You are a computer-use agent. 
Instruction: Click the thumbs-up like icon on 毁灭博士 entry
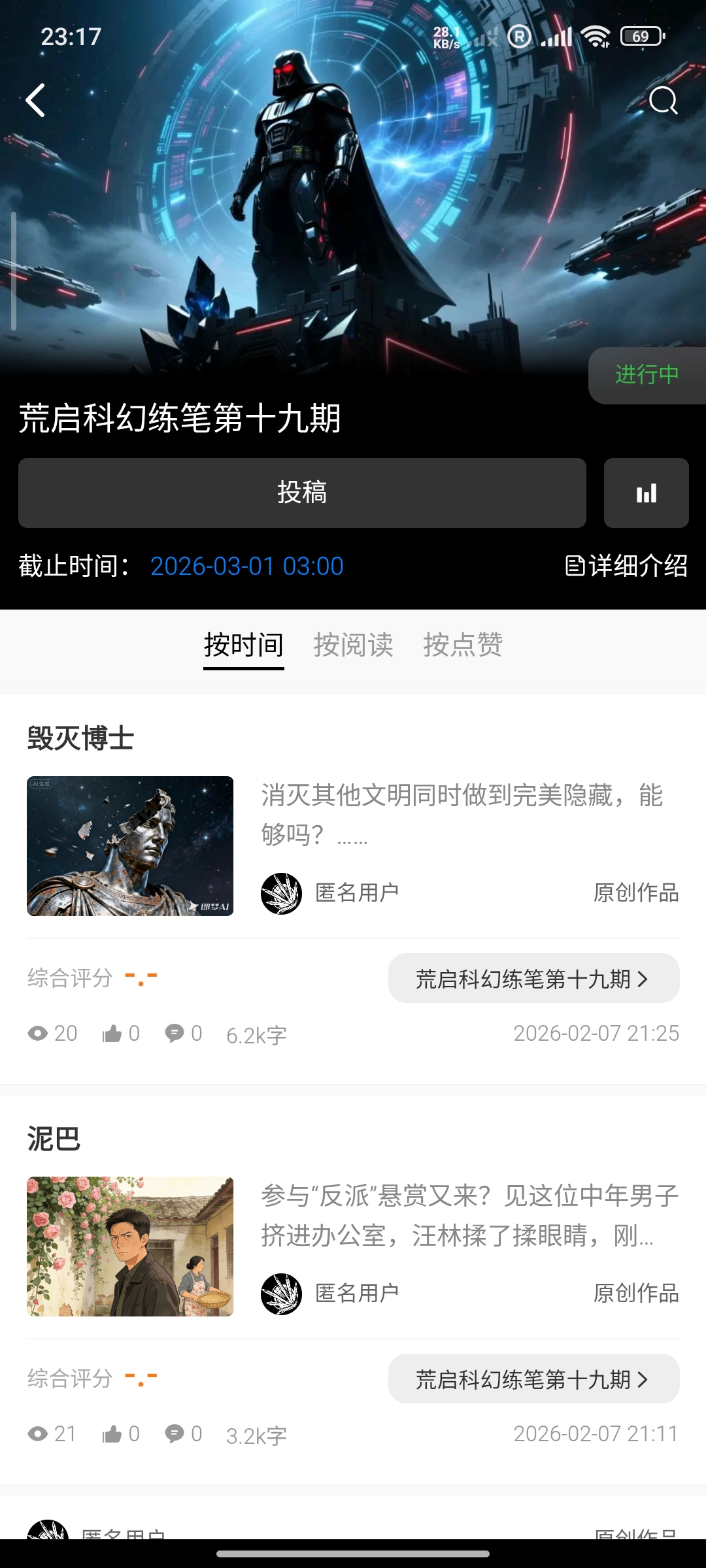tap(112, 1033)
